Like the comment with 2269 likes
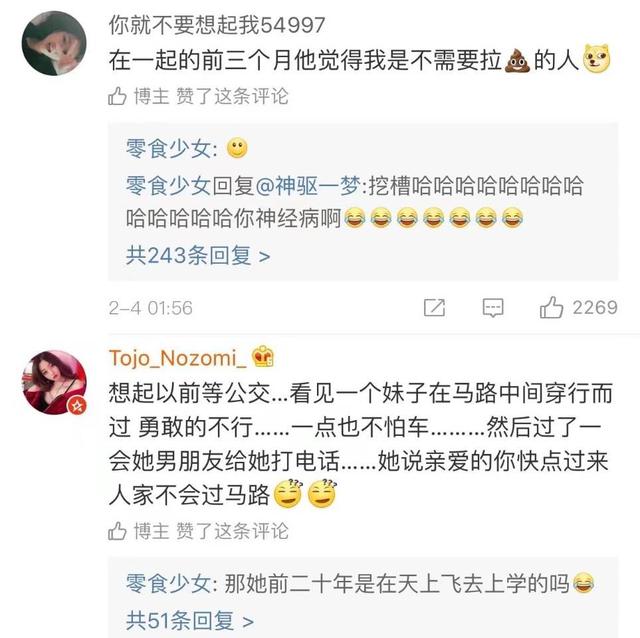Viewport: 640px width, 638px height. coord(552,307)
